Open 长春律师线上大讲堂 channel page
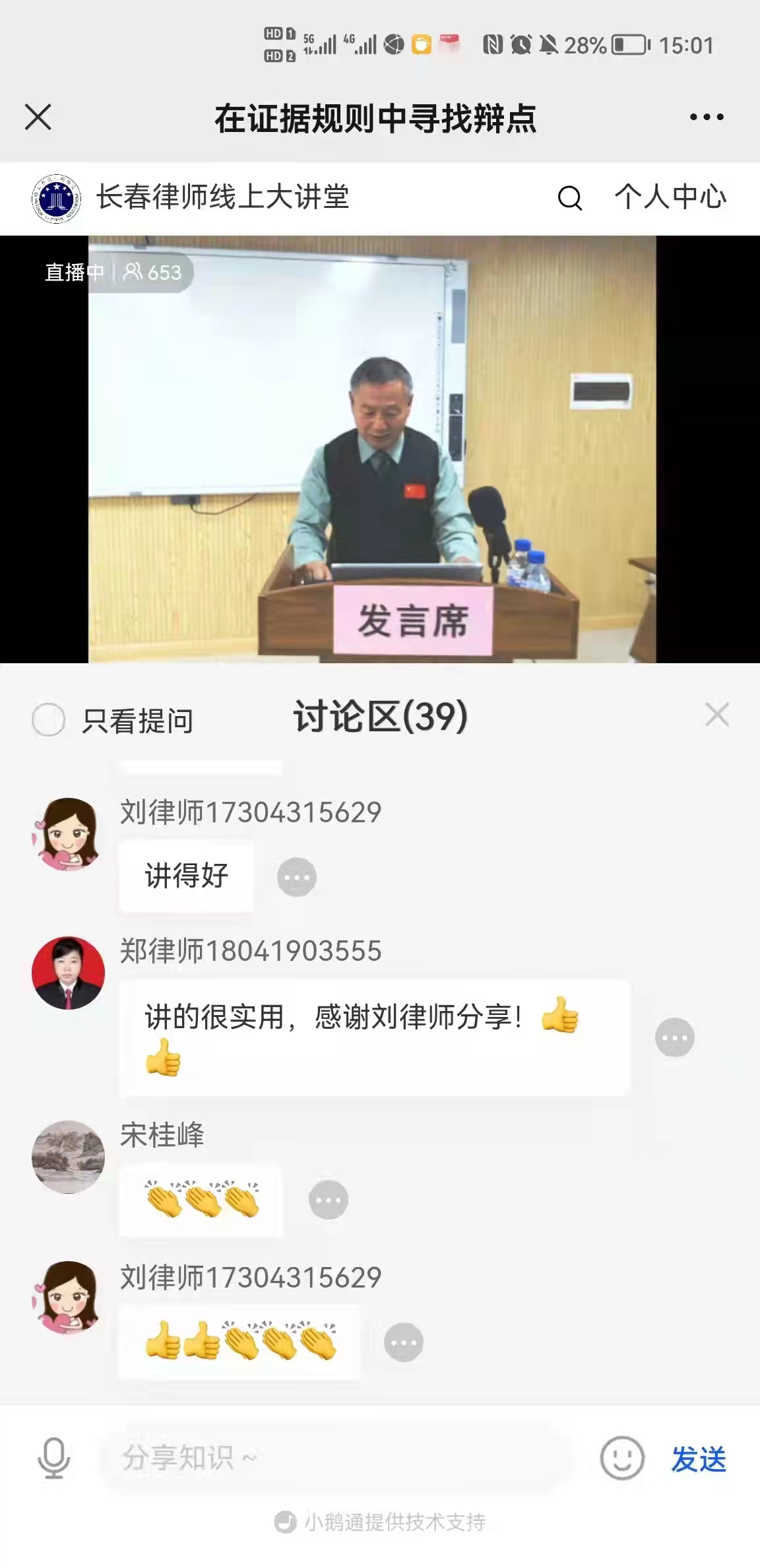Viewport: 760px width, 1568px height. click(222, 197)
